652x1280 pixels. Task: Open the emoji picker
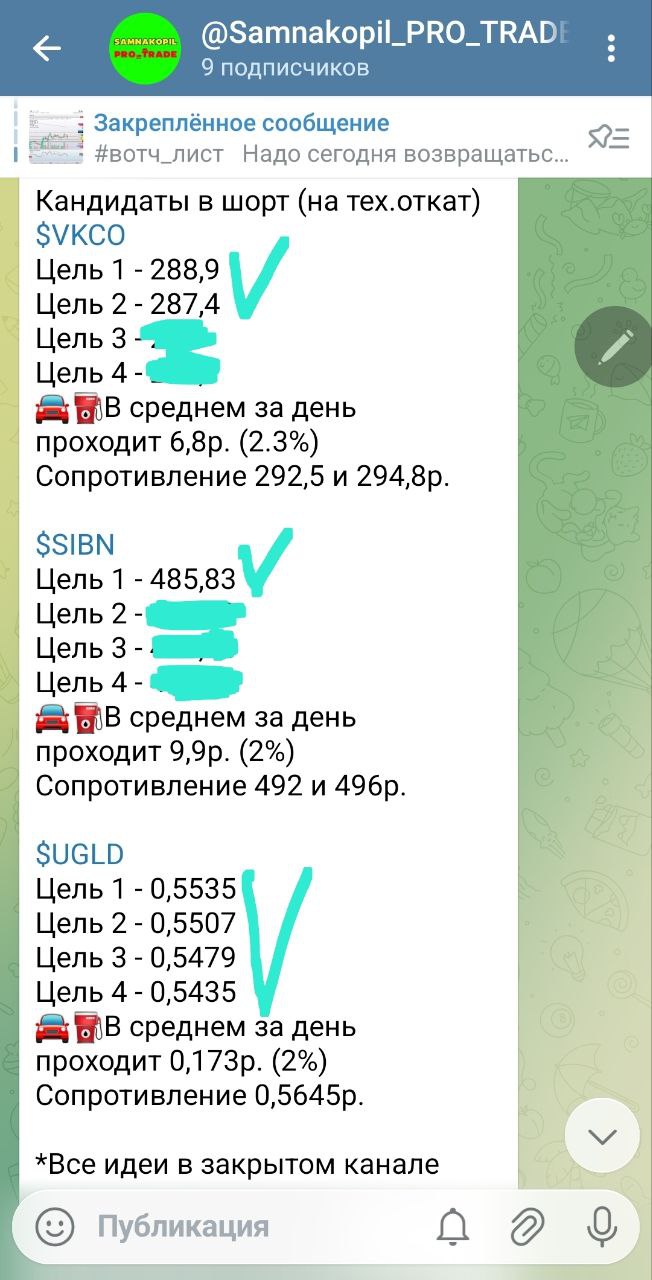tap(55, 1226)
